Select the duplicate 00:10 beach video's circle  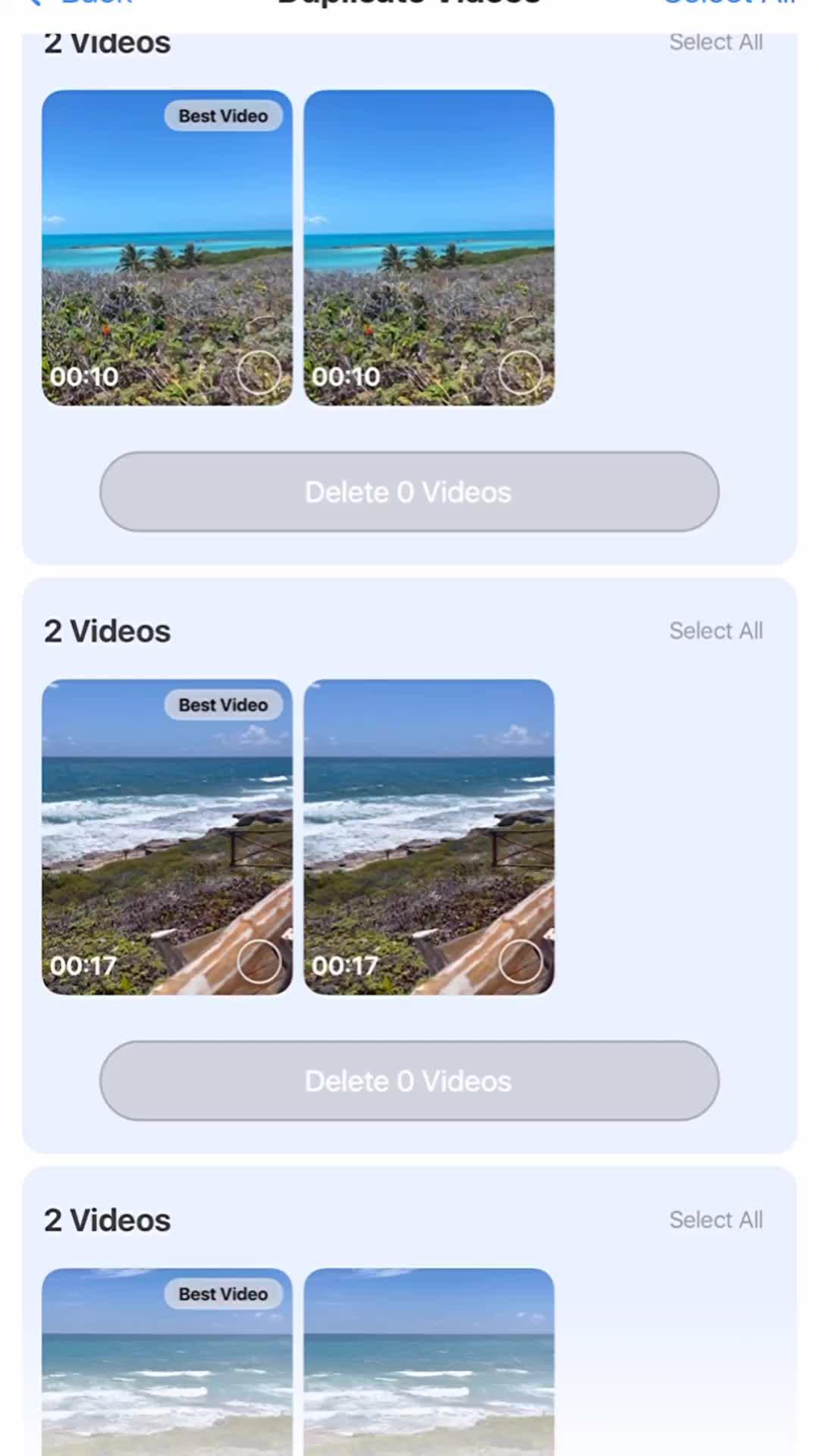point(522,372)
